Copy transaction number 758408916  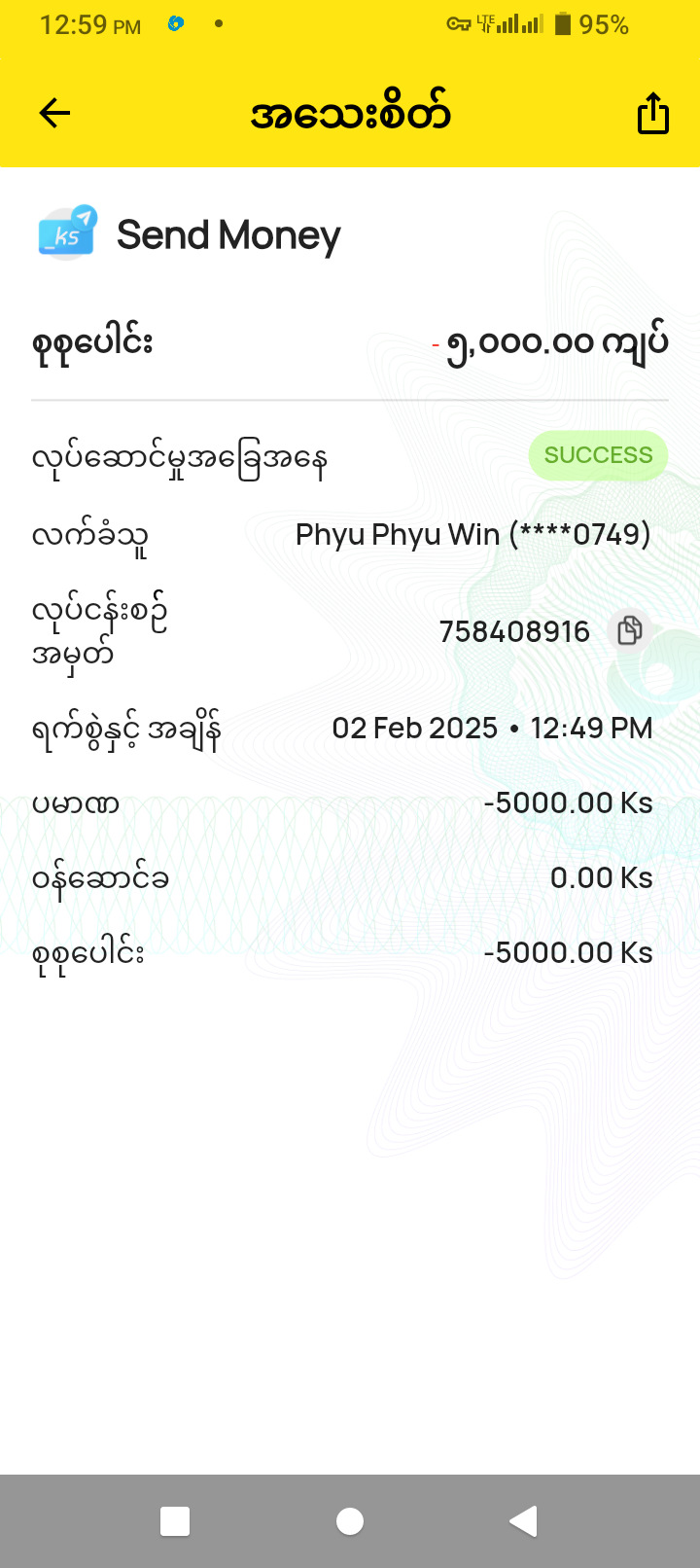[x=630, y=630]
